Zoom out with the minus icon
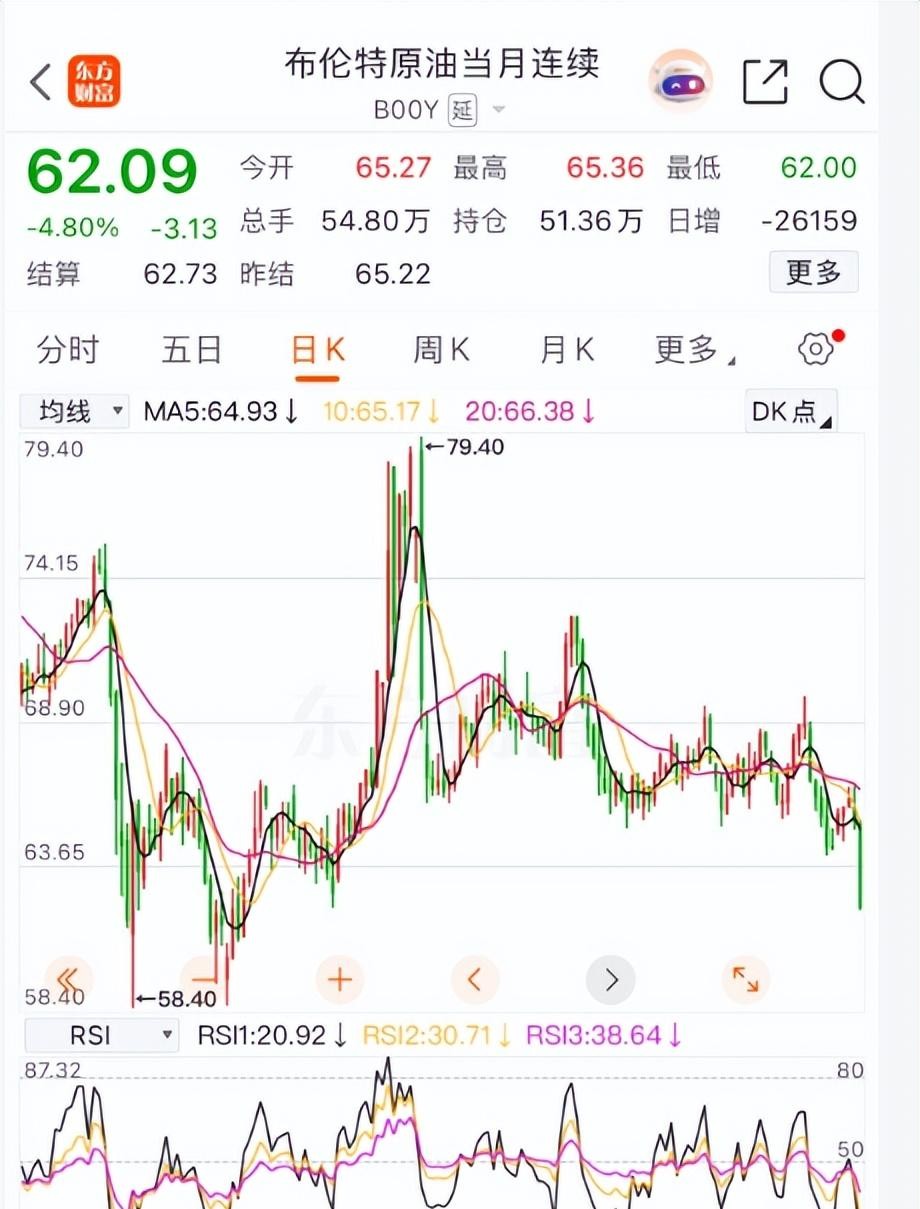 (x=203, y=979)
